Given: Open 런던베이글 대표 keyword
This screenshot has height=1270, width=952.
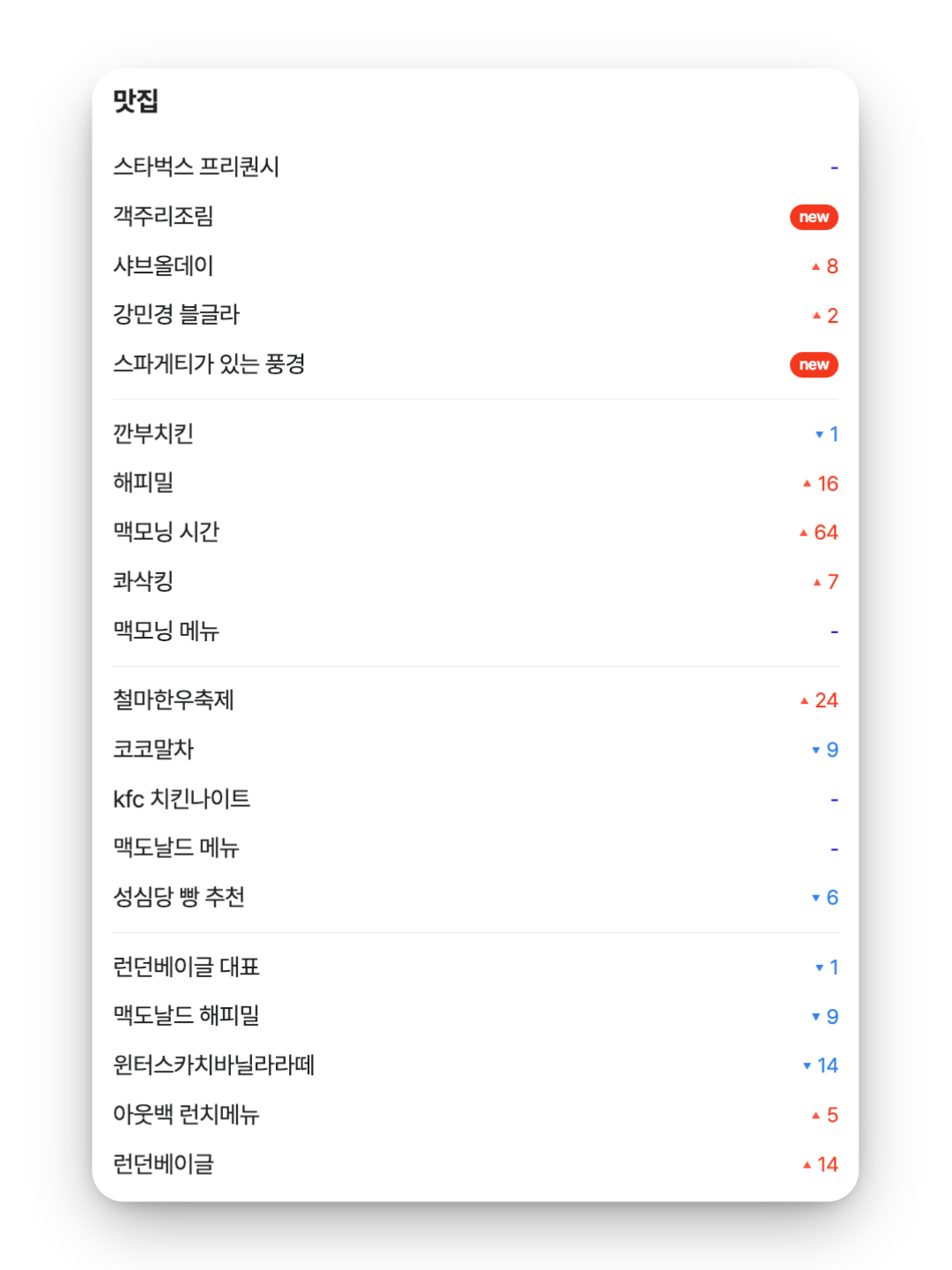Looking at the screenshot, I should coord(186,967).
